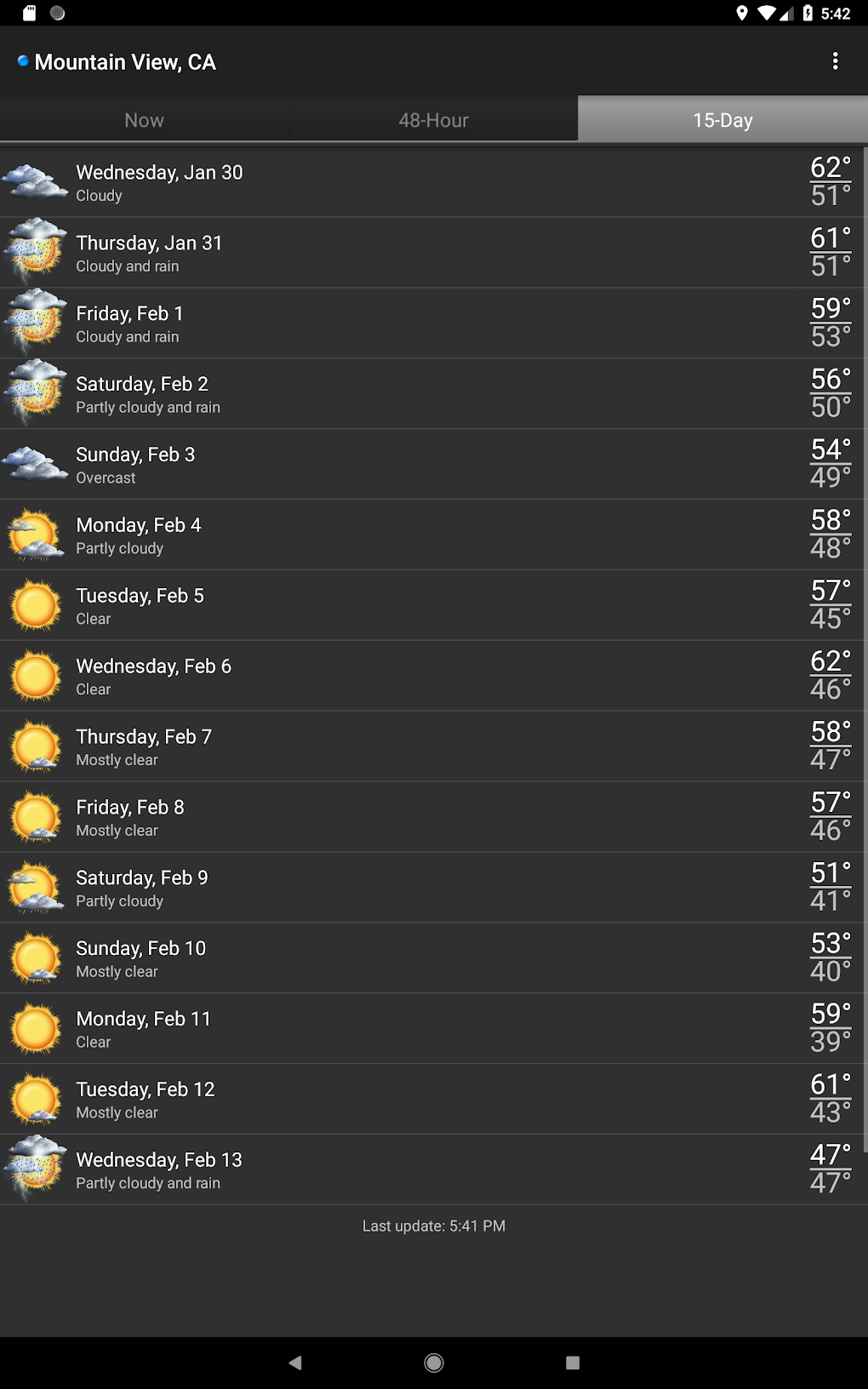This screenshot has width=868, height=1389.
Task: Tap the Mountain View, CA location title
Action: (x=125, y=62)
